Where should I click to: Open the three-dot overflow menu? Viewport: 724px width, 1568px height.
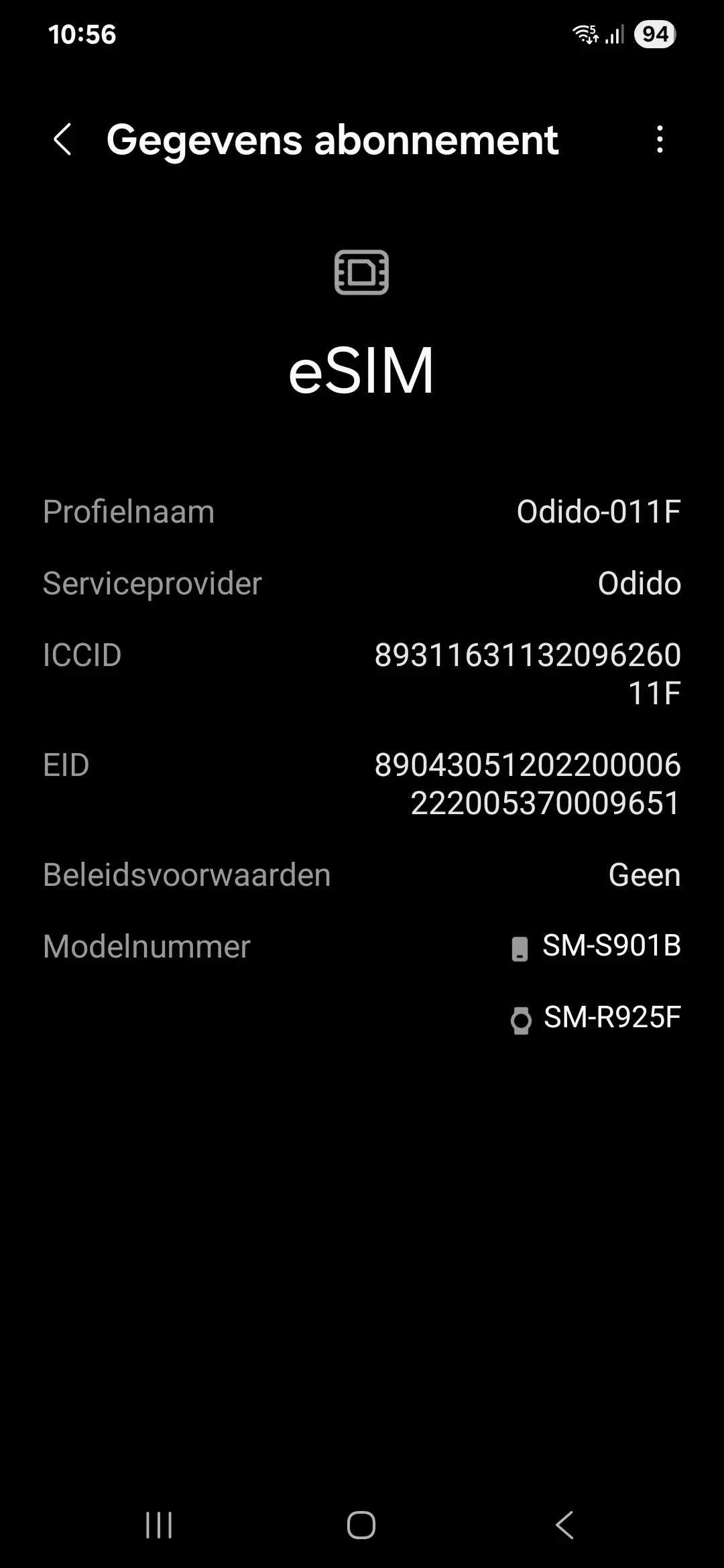pos(660,139)
